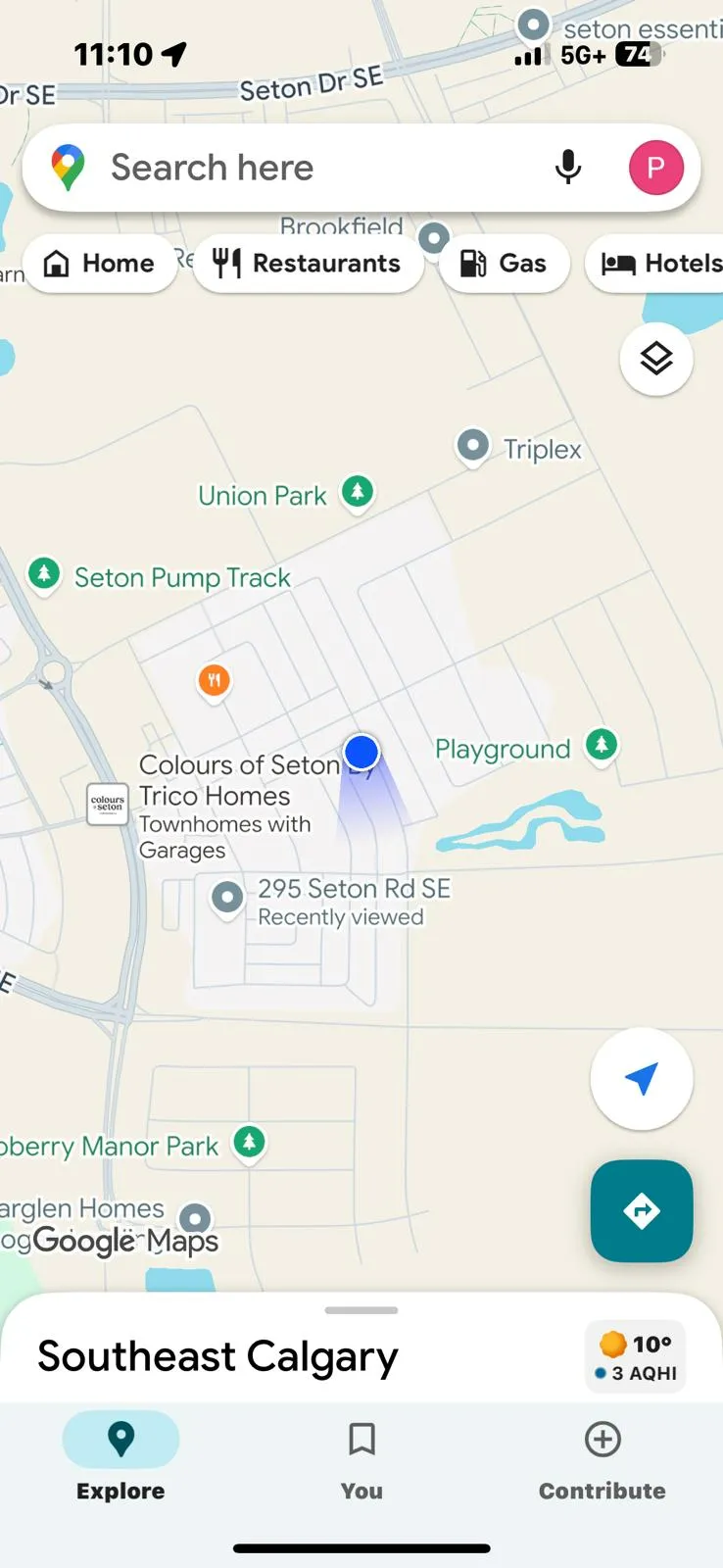Select the Home chip

coord(100,264)
